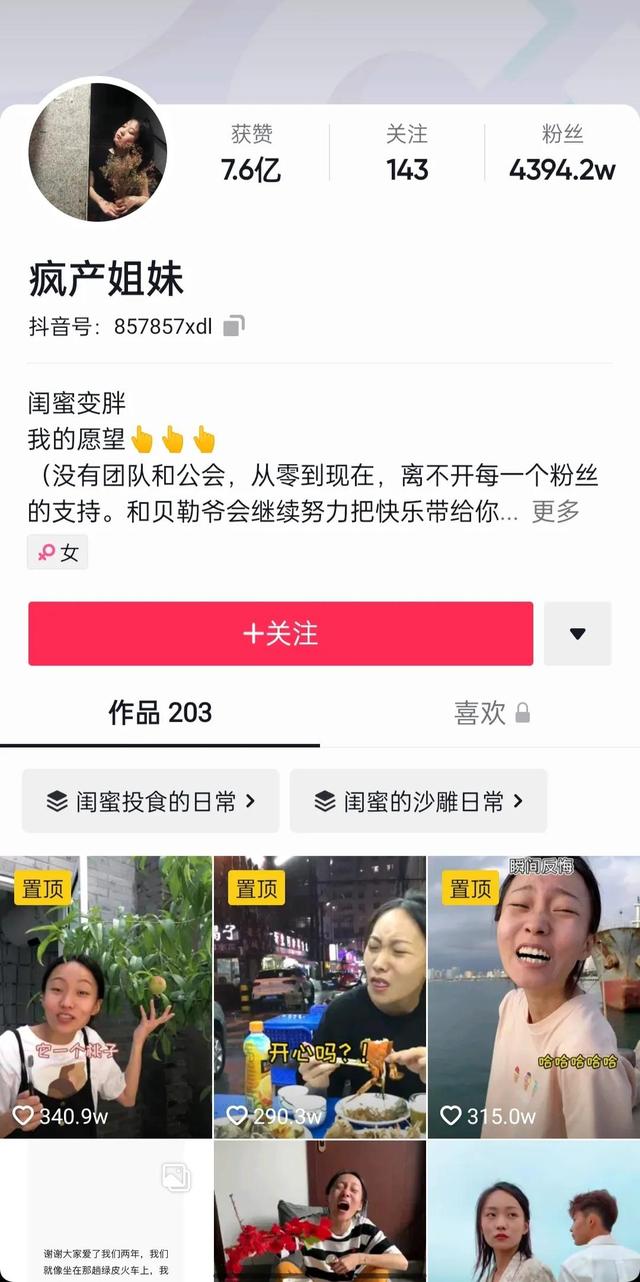Expand the dropdown arrow beside +关注
640x1282 pixels.
click(577, 634)
